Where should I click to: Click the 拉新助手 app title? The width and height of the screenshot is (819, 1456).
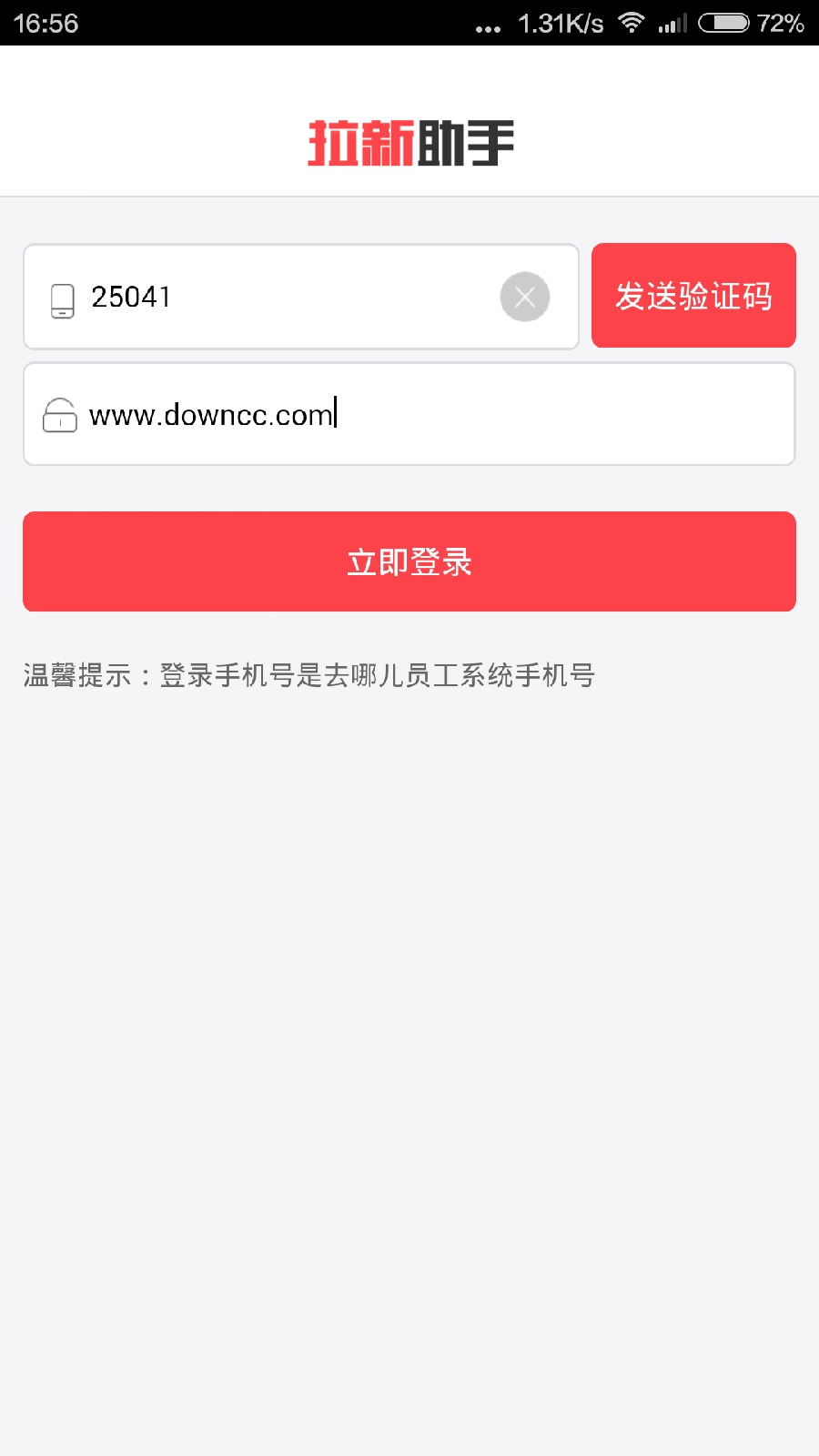[x=409, y=144]
